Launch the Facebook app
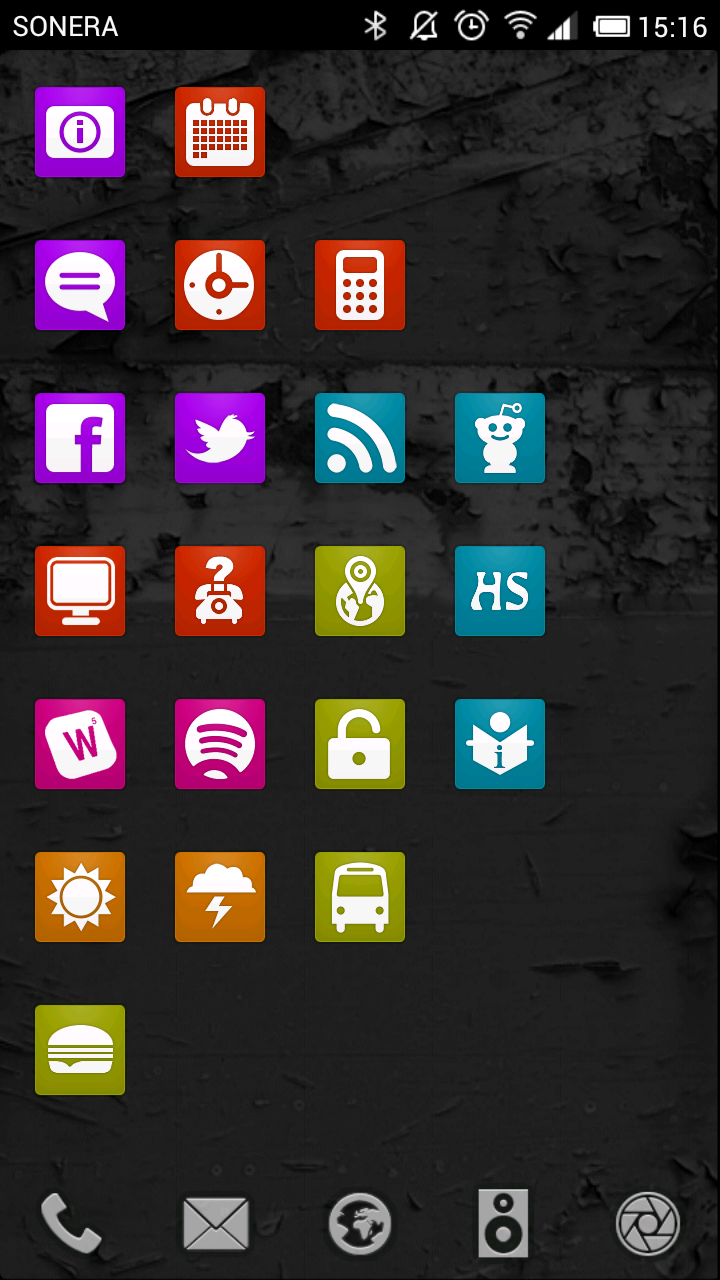 click(x=80, y=438)
